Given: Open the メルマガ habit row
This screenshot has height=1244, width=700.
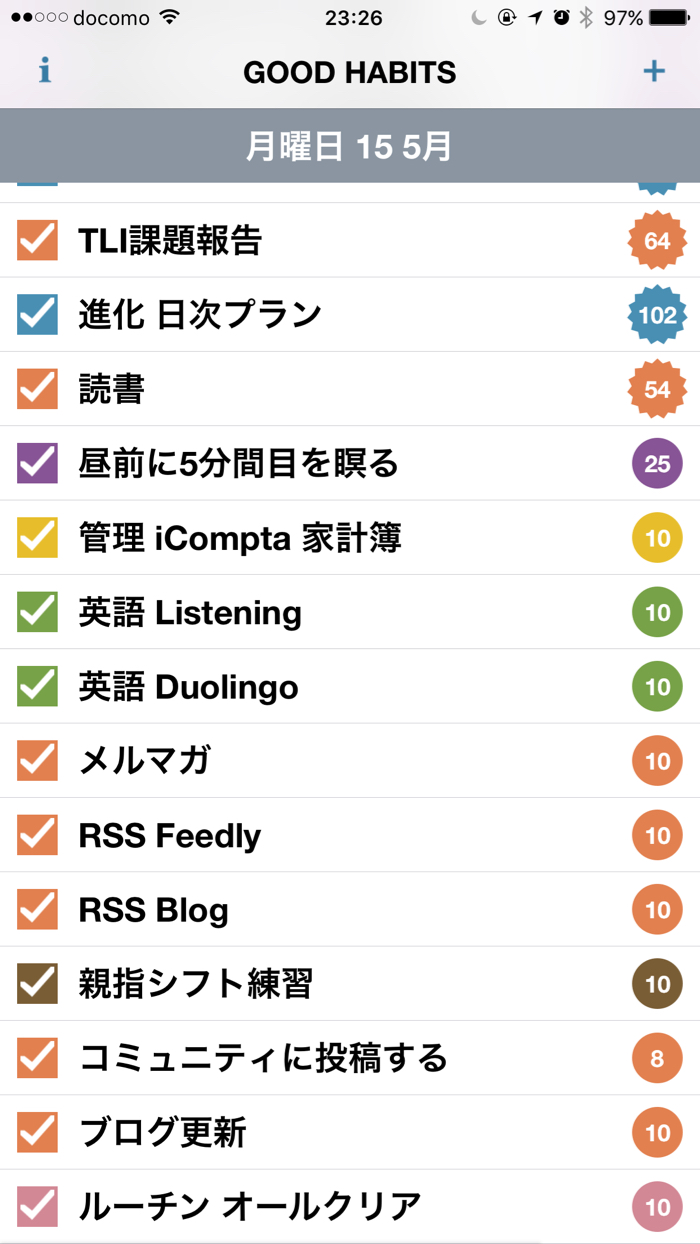Looking at the screenshot, I should click(x=350, y=761).
